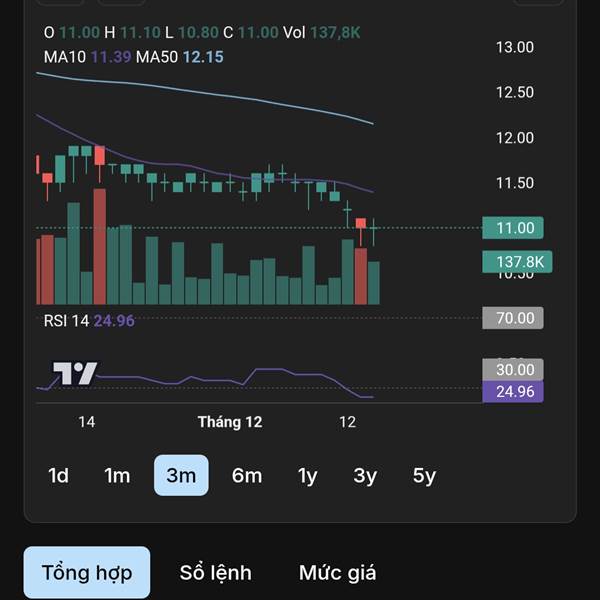600x600 pixels.
Task: Switch chart range to 1m
Action: pos(117,476)
